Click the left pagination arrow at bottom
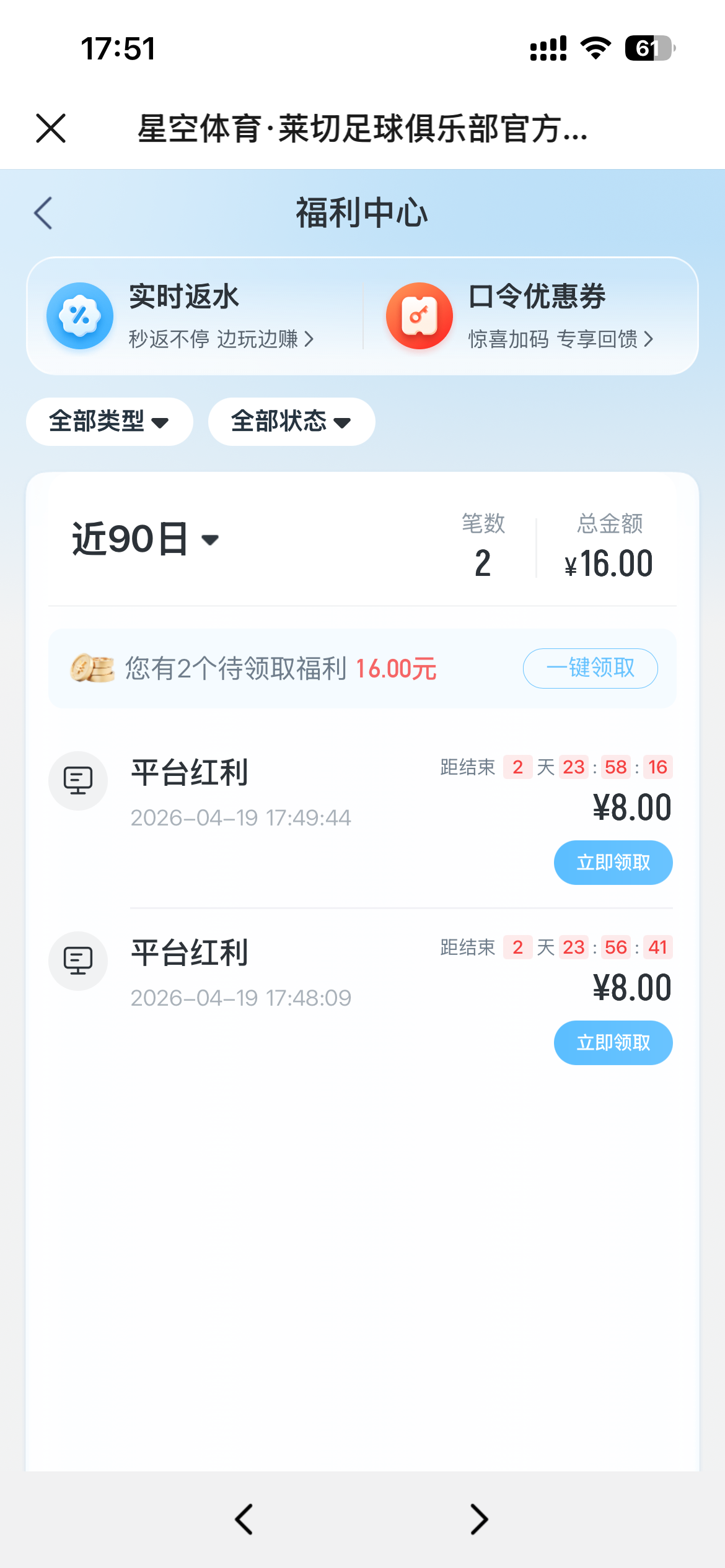 coord(243,1520)
